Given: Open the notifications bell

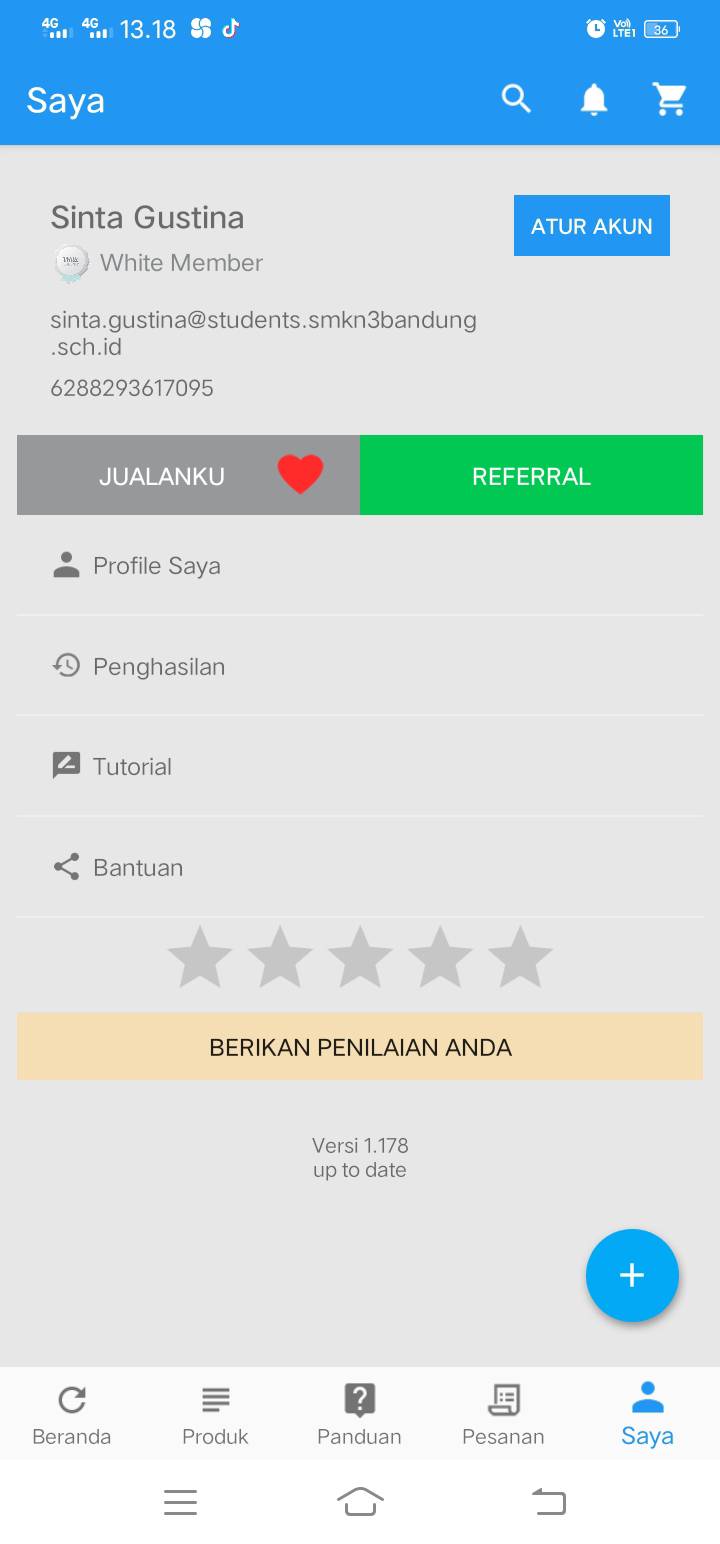Looking at the screenshot, I should (594, 99).
